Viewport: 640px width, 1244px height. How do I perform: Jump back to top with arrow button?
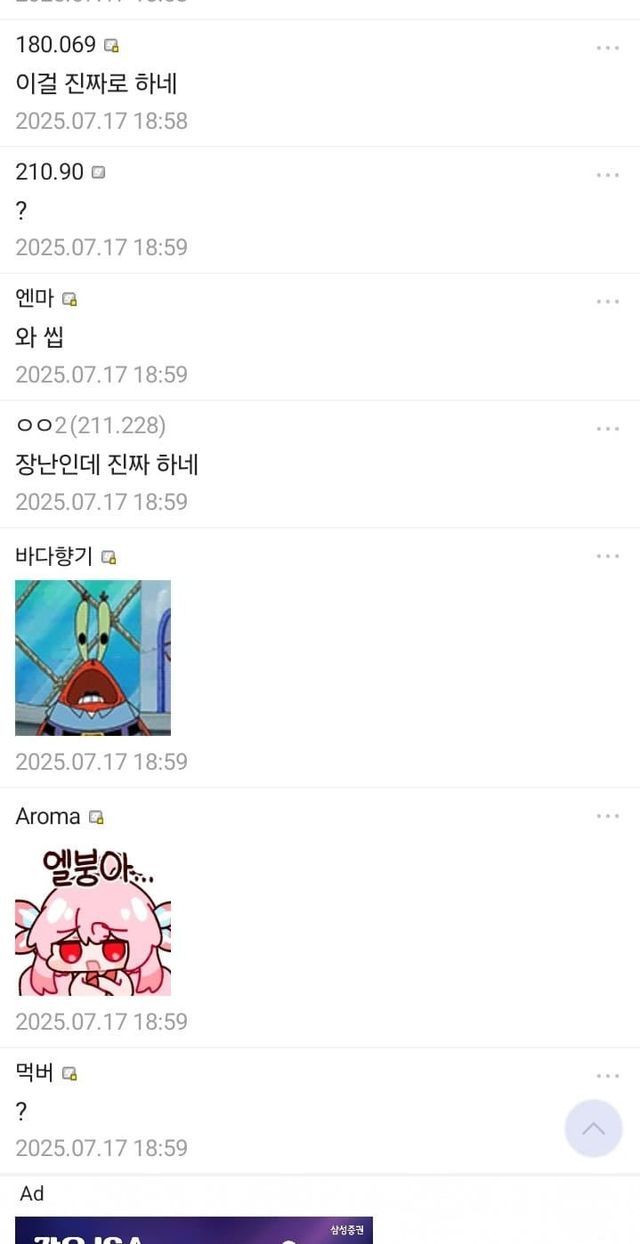(x=593, y=1128)
